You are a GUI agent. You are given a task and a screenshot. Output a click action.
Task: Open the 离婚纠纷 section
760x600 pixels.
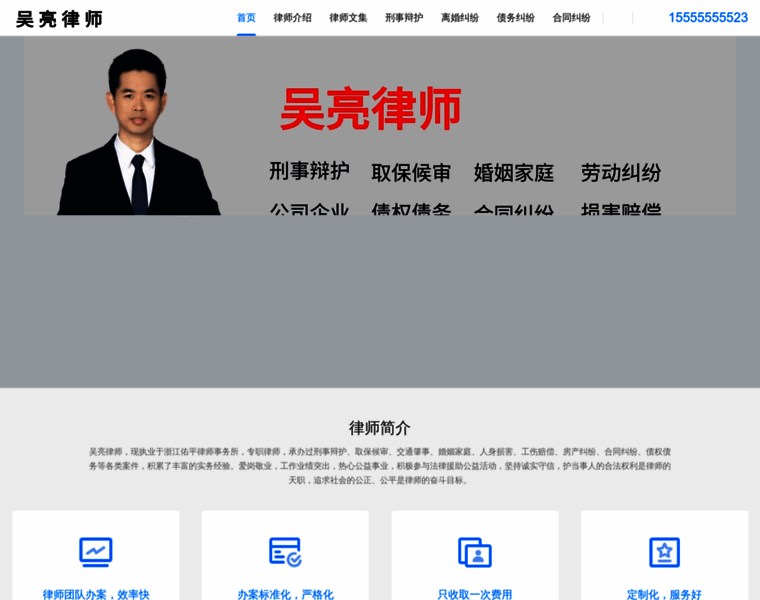[x=460, y=18]
